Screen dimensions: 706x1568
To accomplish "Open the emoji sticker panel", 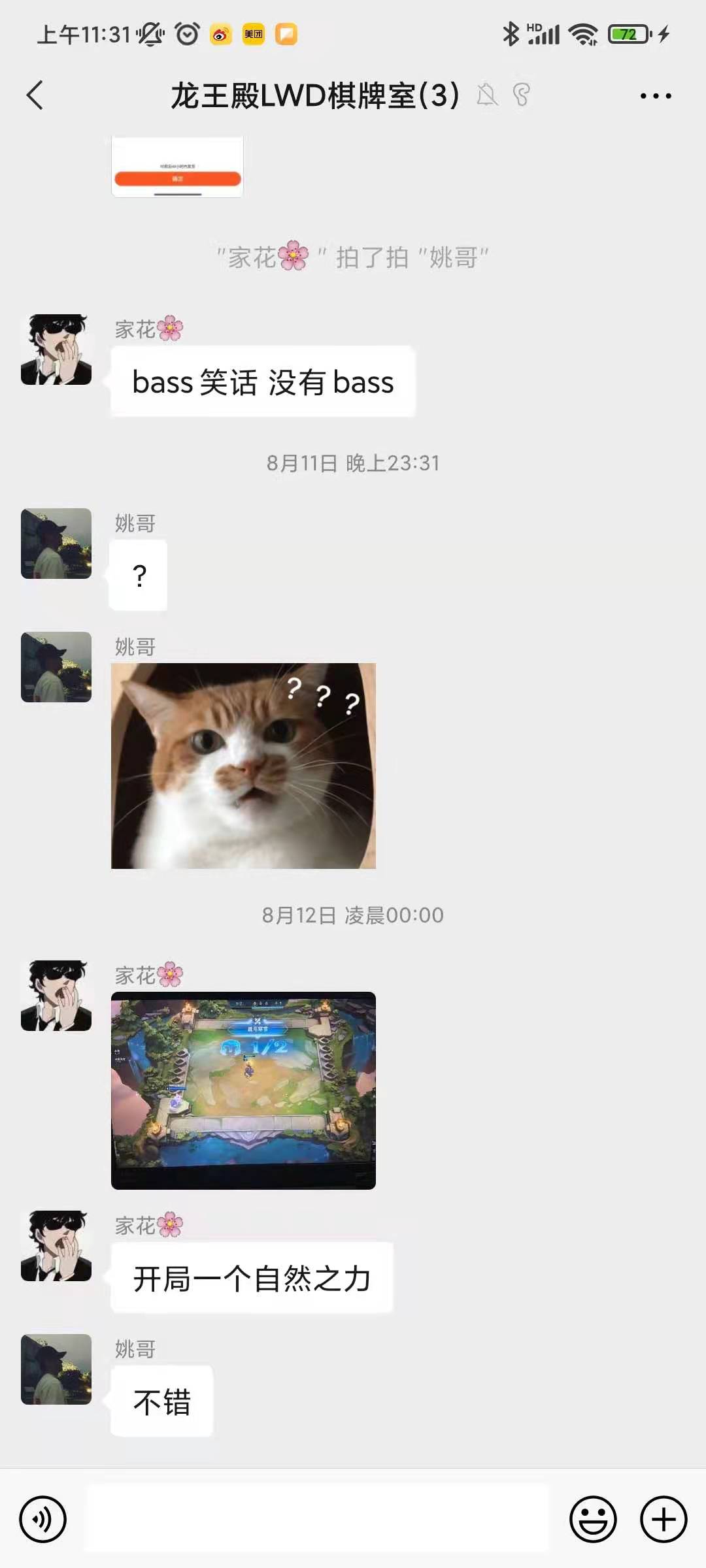I will [x=593, y=1519].
